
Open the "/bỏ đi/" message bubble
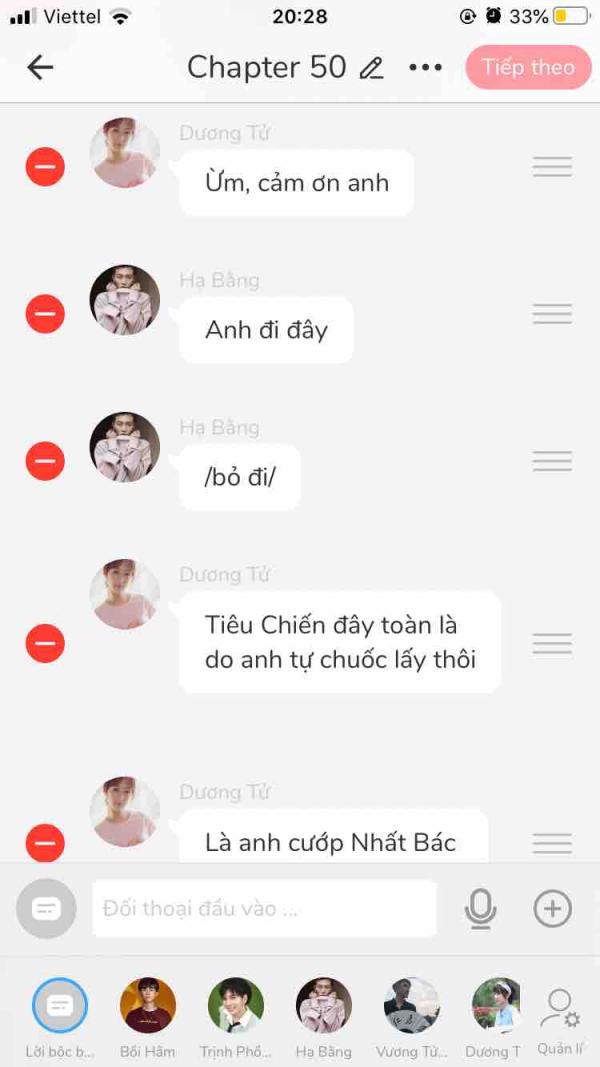click(x=239, y=477)
